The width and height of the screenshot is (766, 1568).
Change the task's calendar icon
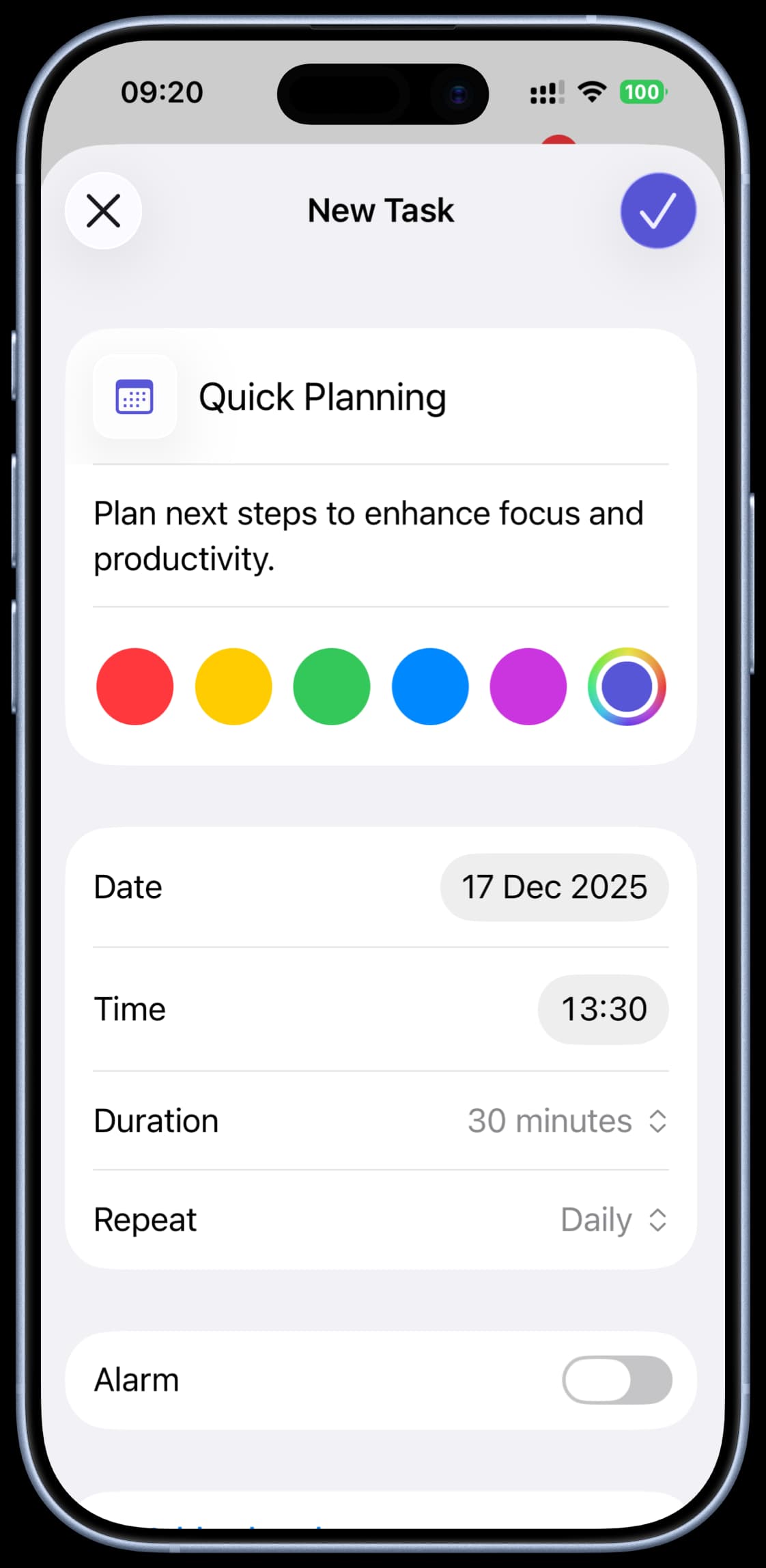point(135,397)
